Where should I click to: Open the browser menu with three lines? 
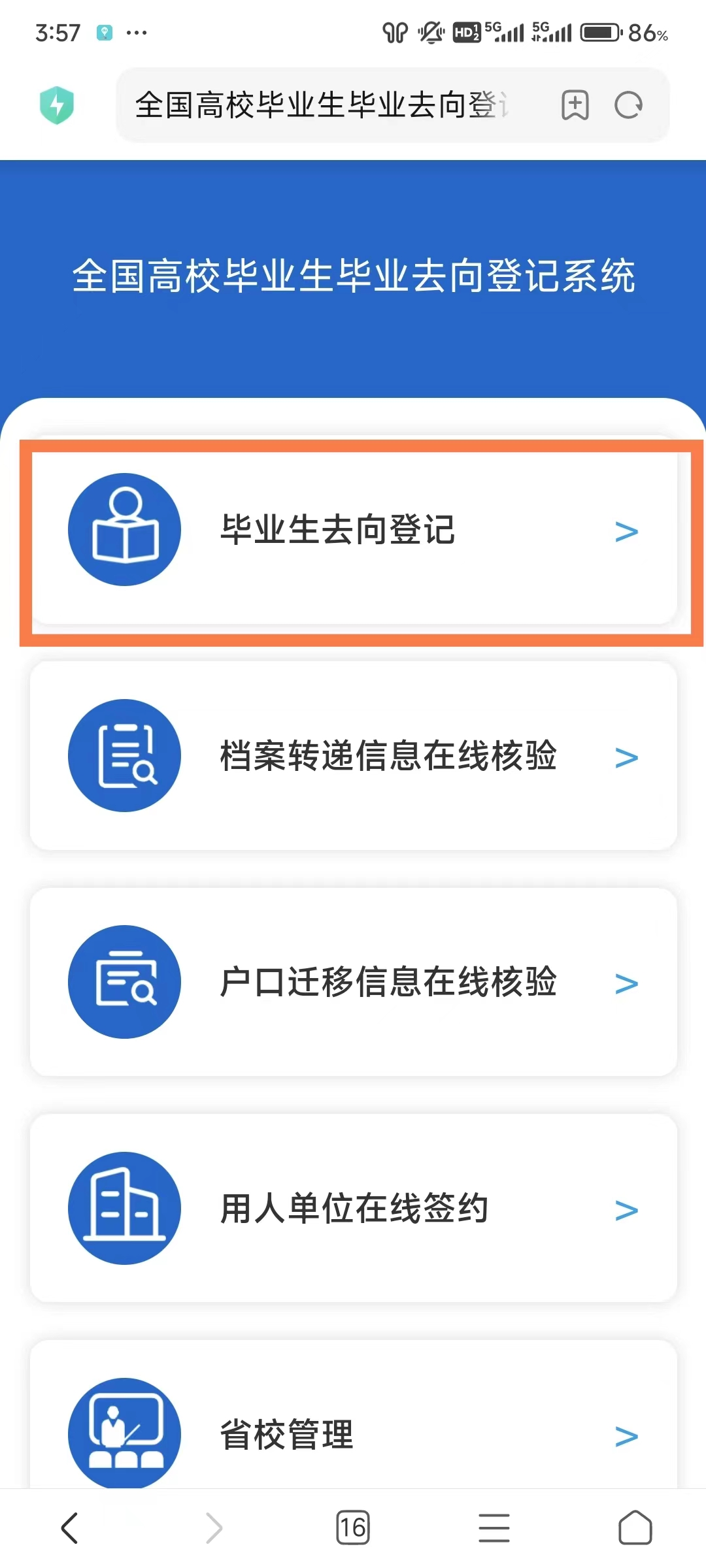click(x=494, y=1528)
